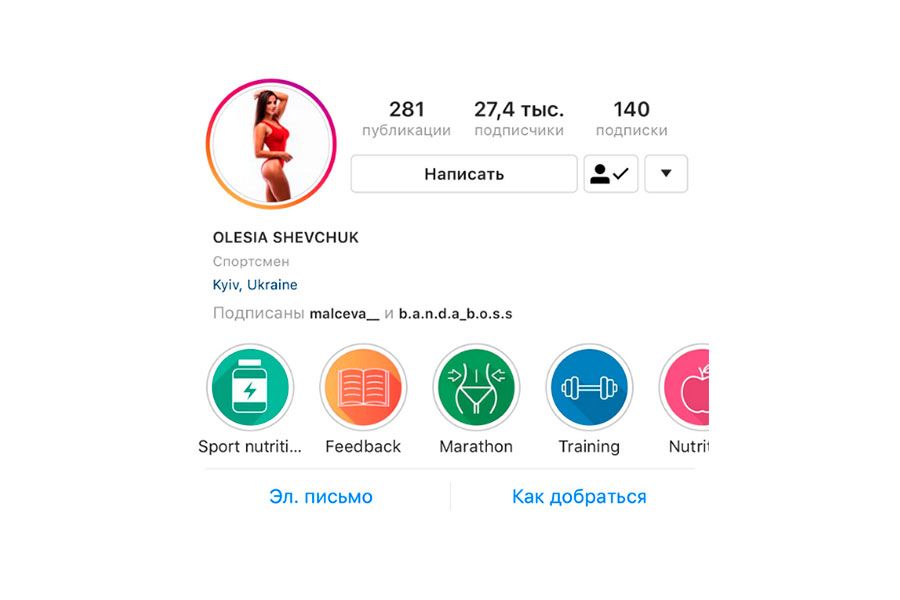The width and height of the screenshot is (900, 600).
Task: Open the following status button
Action: pyautogui.click(x=610, y=174)
